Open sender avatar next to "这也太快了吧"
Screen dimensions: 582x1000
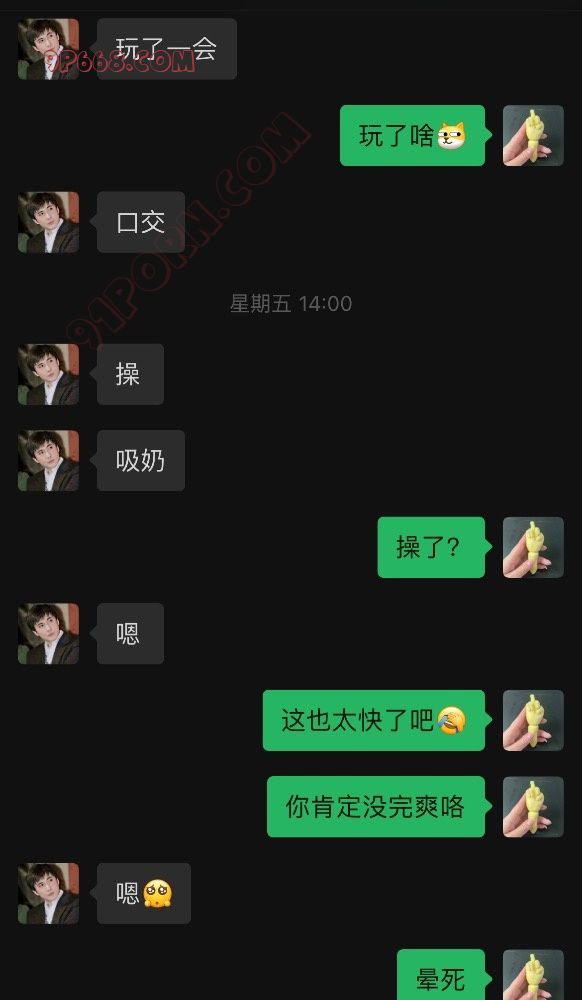533,720
